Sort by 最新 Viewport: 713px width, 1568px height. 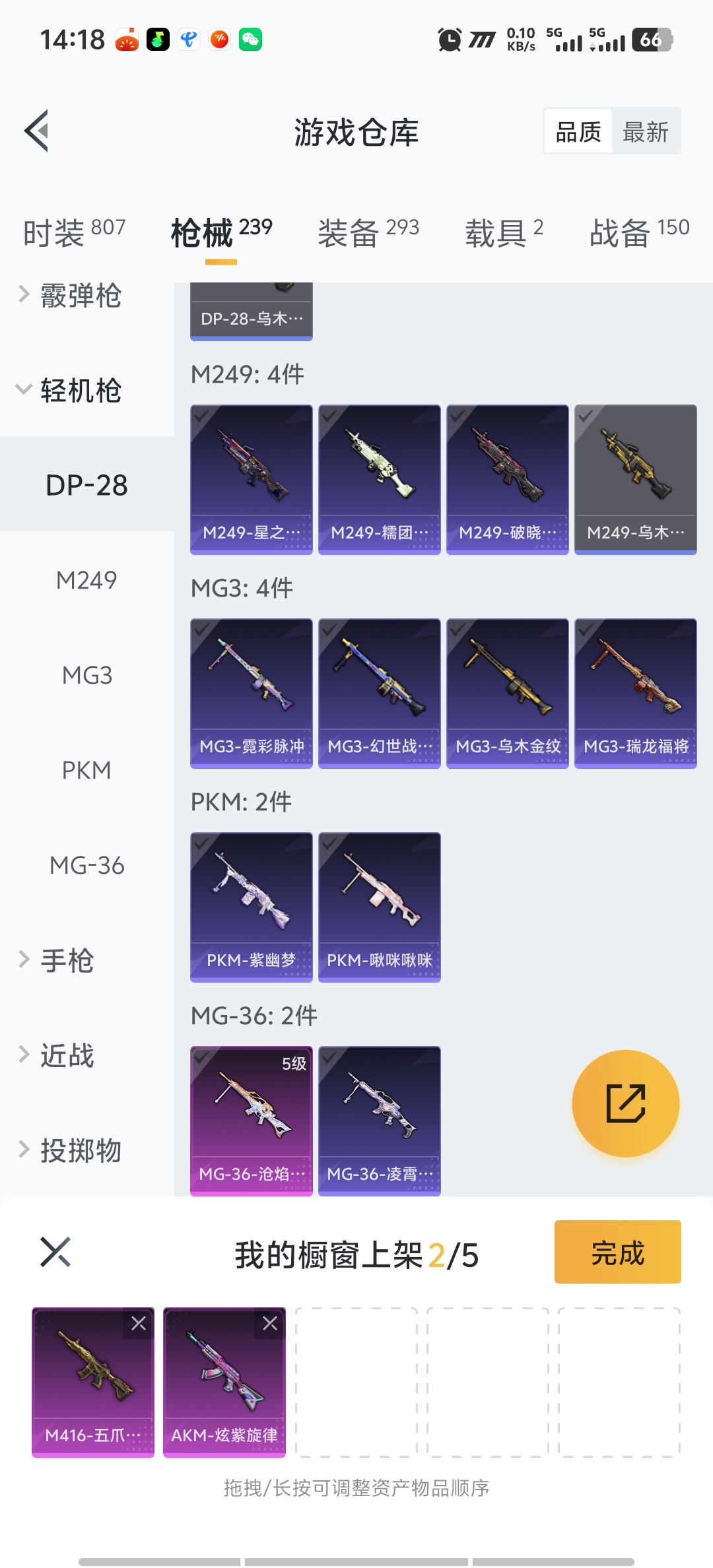(x=645, y=132)
